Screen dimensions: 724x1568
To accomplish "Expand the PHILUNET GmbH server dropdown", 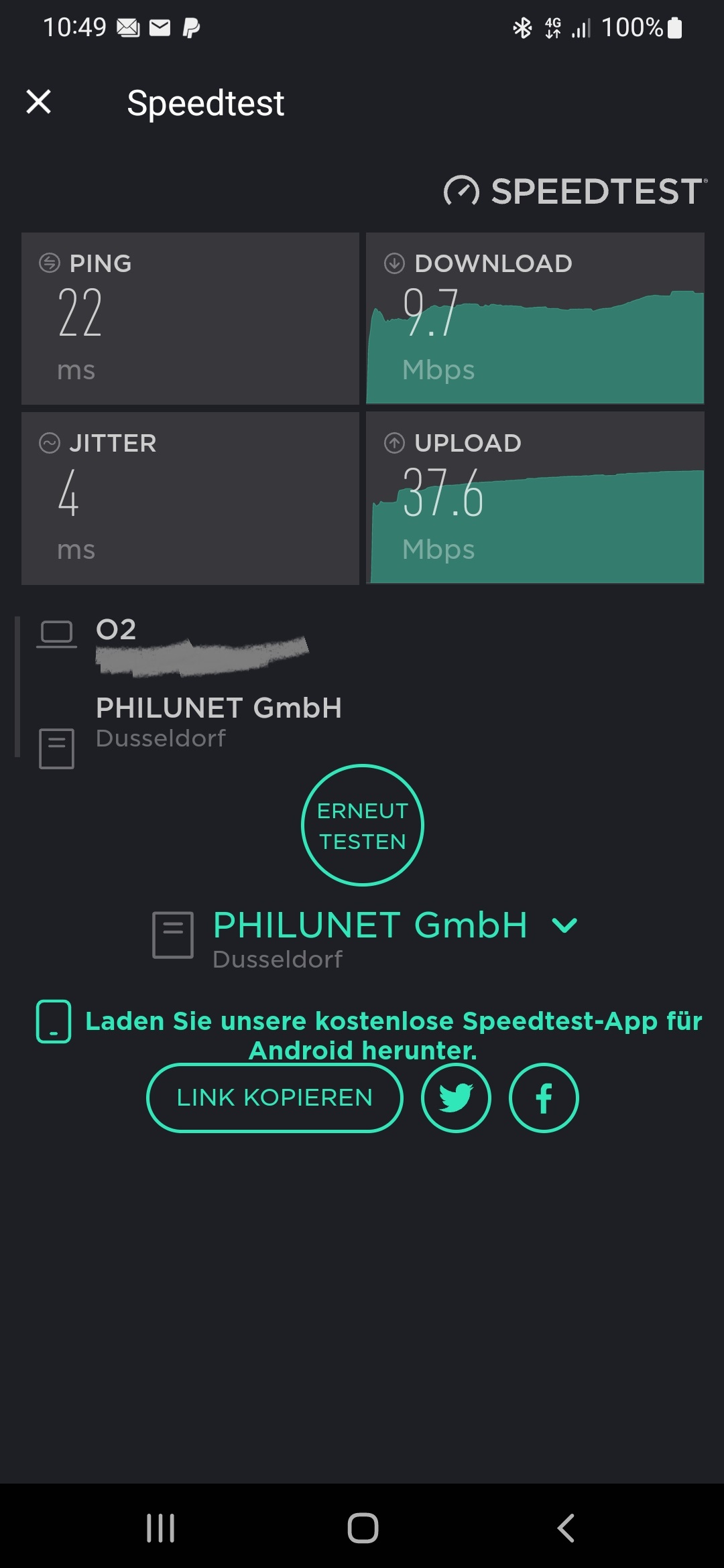I will point(564,925).
